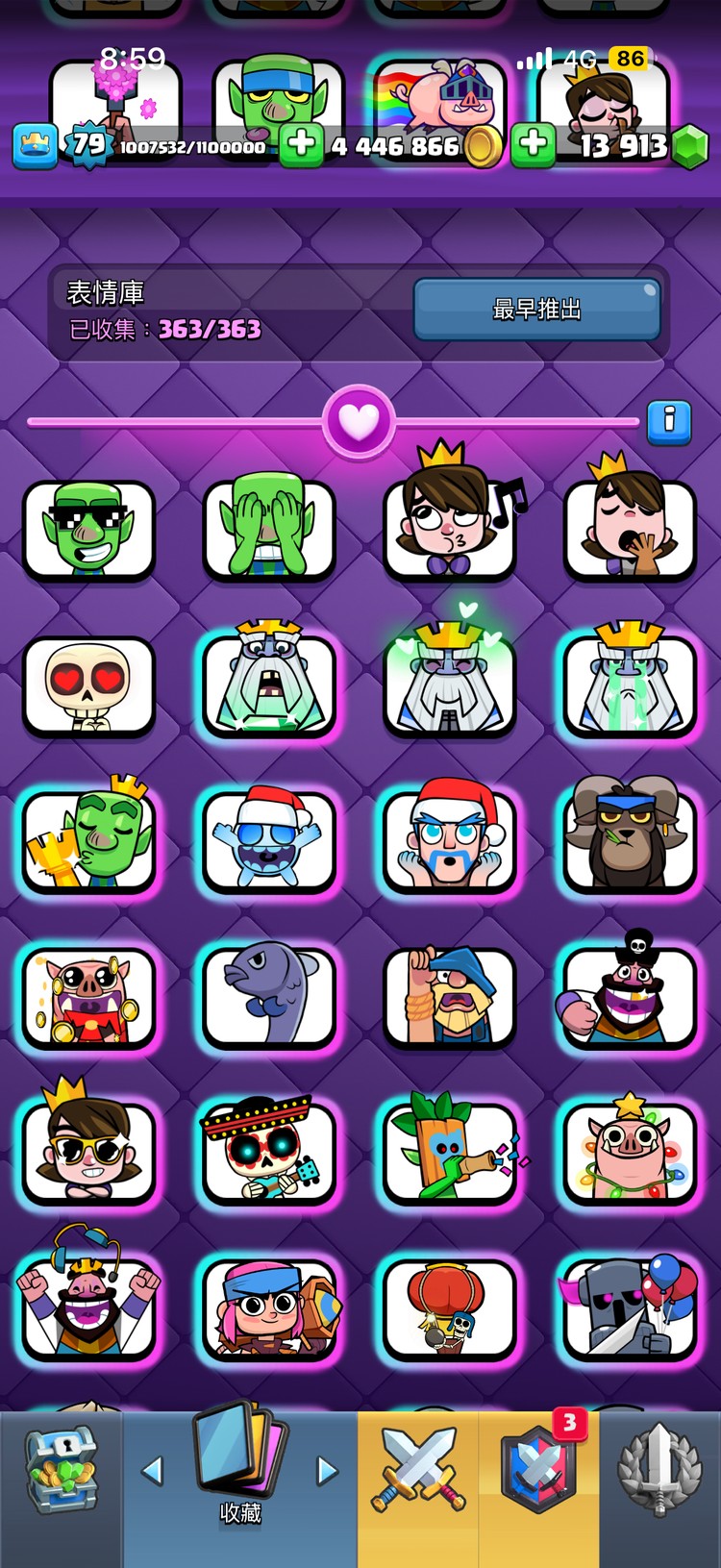Go to the next collection section arrow
This screenshot has height=1568, width=721.
tap(327, 1471)
